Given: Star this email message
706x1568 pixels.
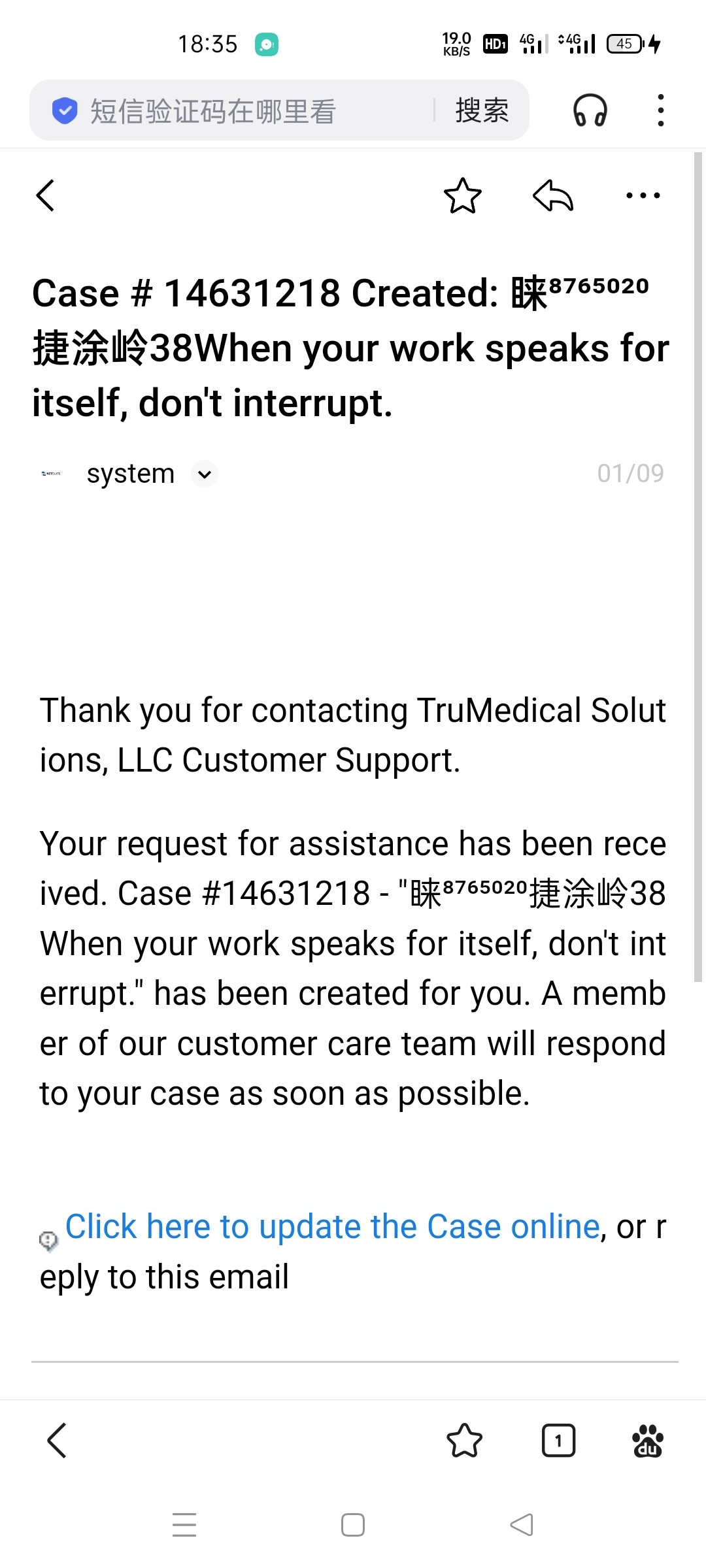Looking at the screenshot, I should [463, 195].
